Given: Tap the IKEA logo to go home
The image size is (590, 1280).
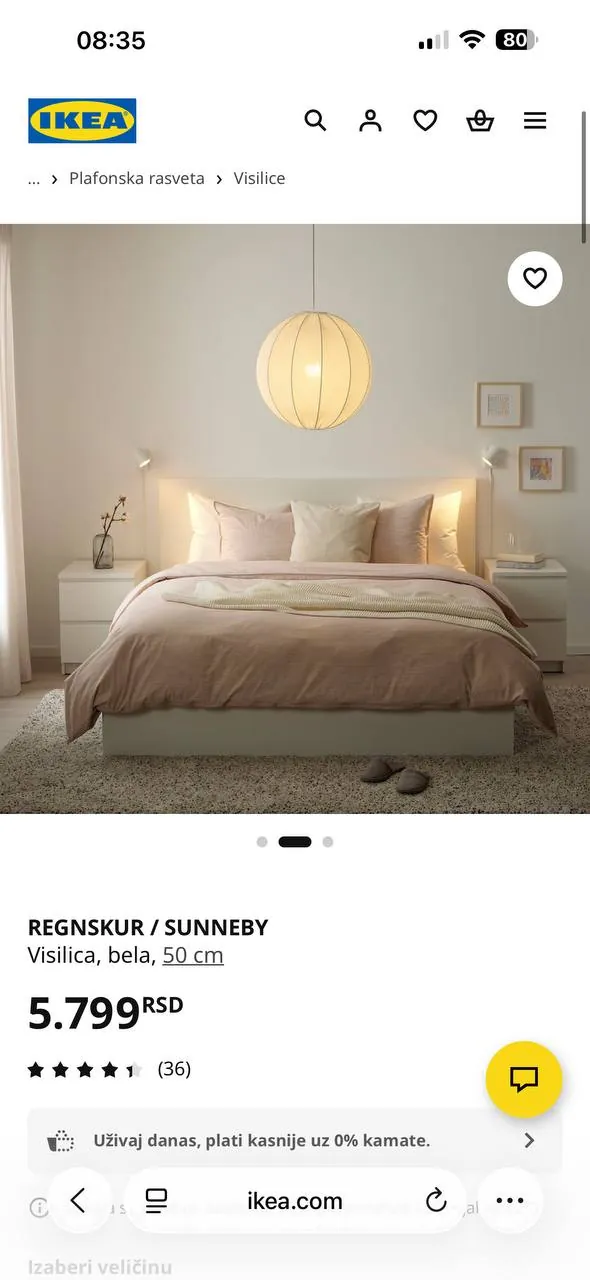Looking at the screenshot, I should click(82, 121).
